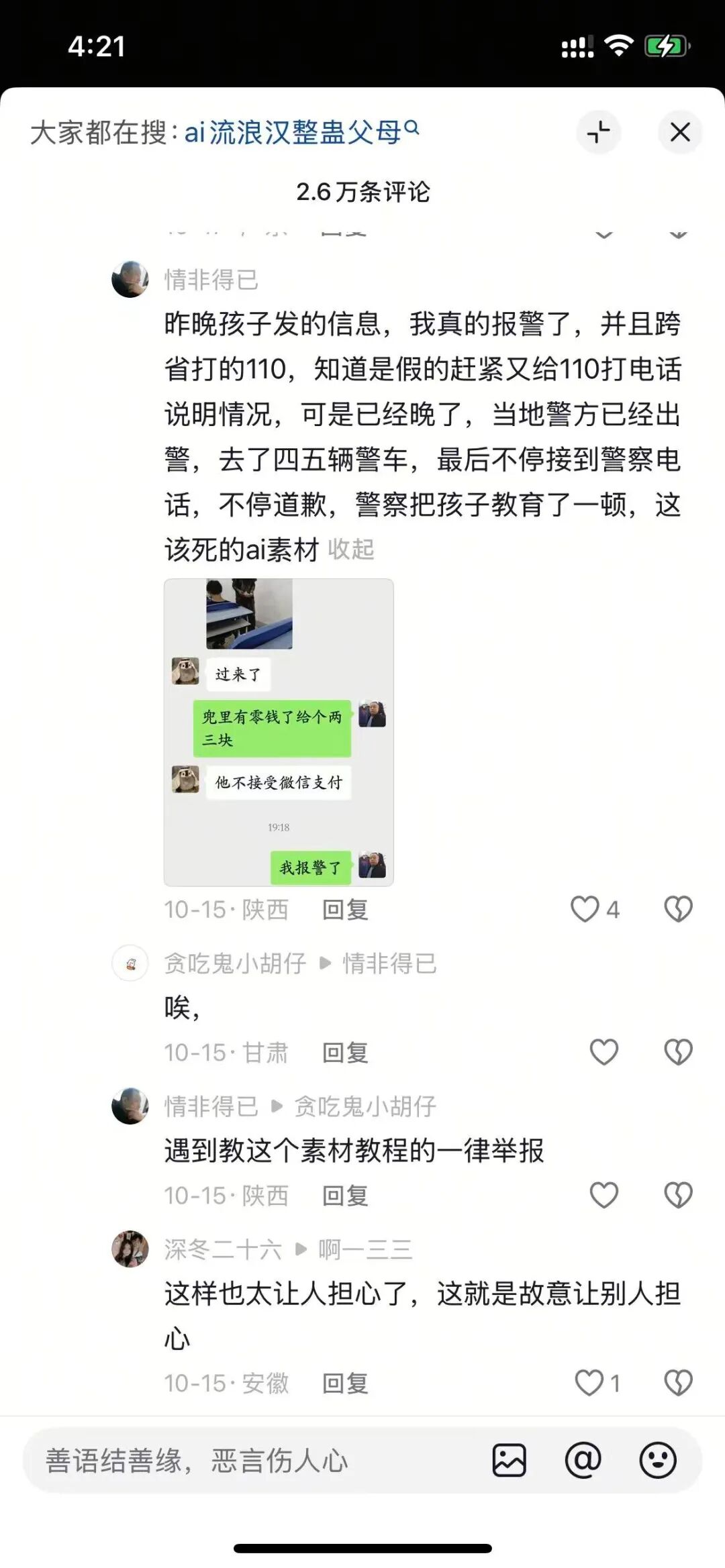Open the emoji picker
The width and height of the screenshot is (725, 1568).
pyautogui.click(x=657, y=1461)
